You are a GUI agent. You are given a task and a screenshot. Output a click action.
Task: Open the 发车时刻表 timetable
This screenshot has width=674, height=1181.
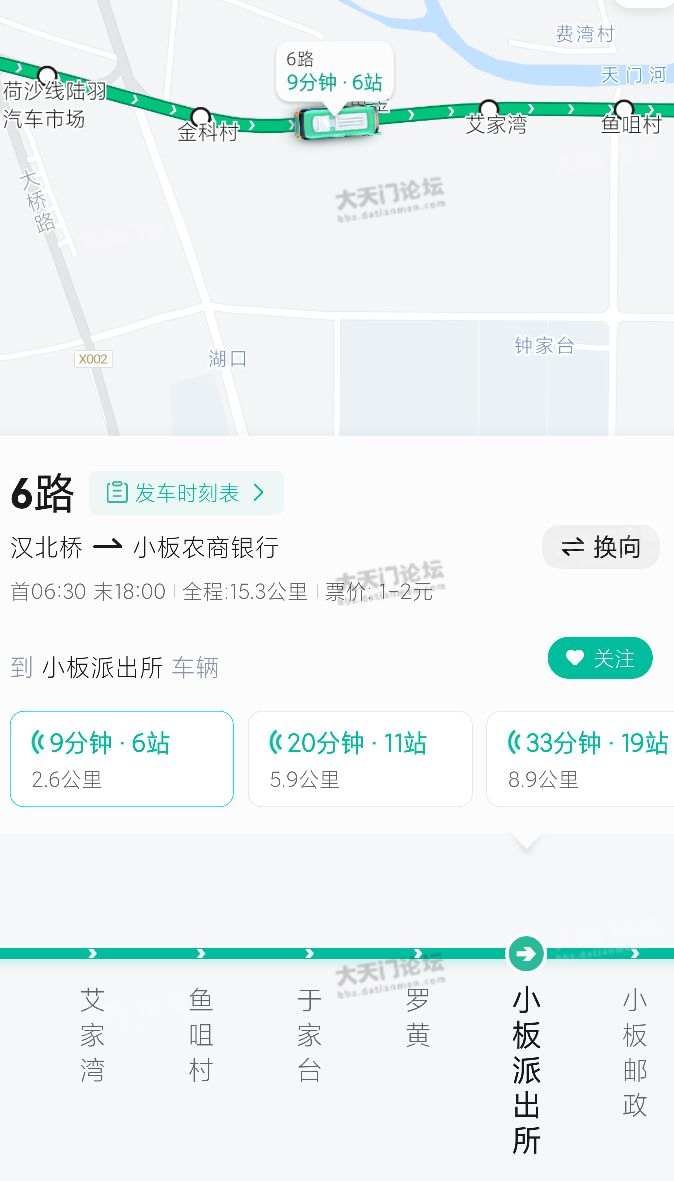(186, 493)
